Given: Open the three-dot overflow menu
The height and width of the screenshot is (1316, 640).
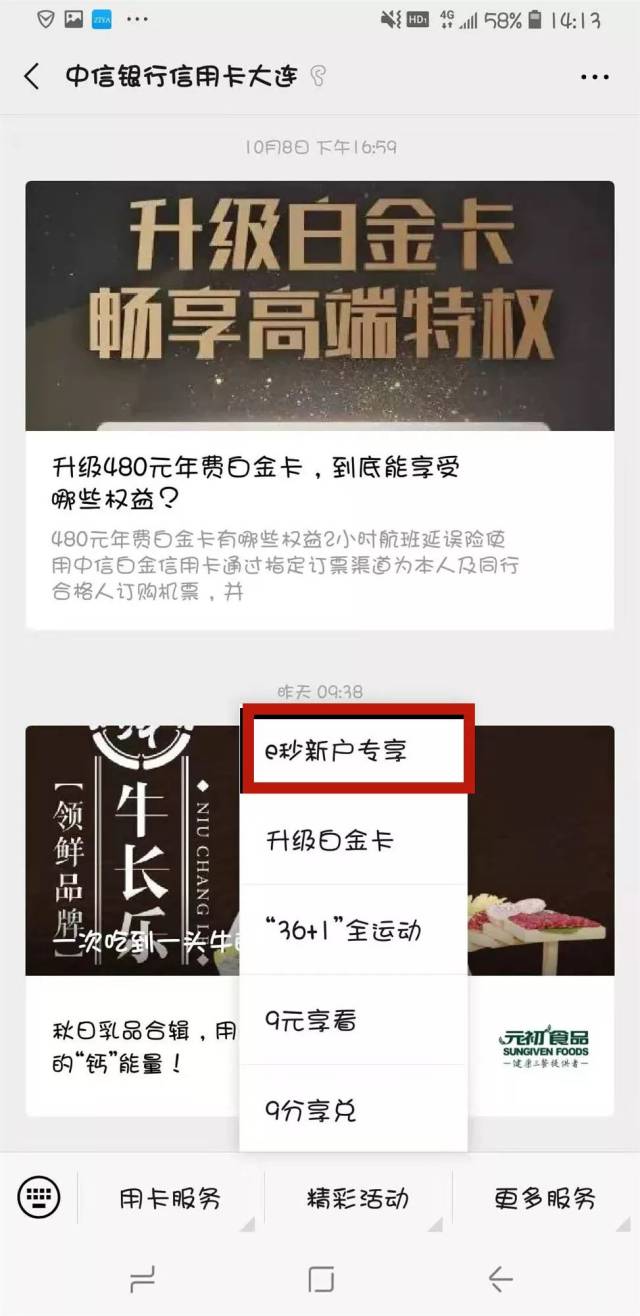Looking at the screenshot, I should point(595,77).
